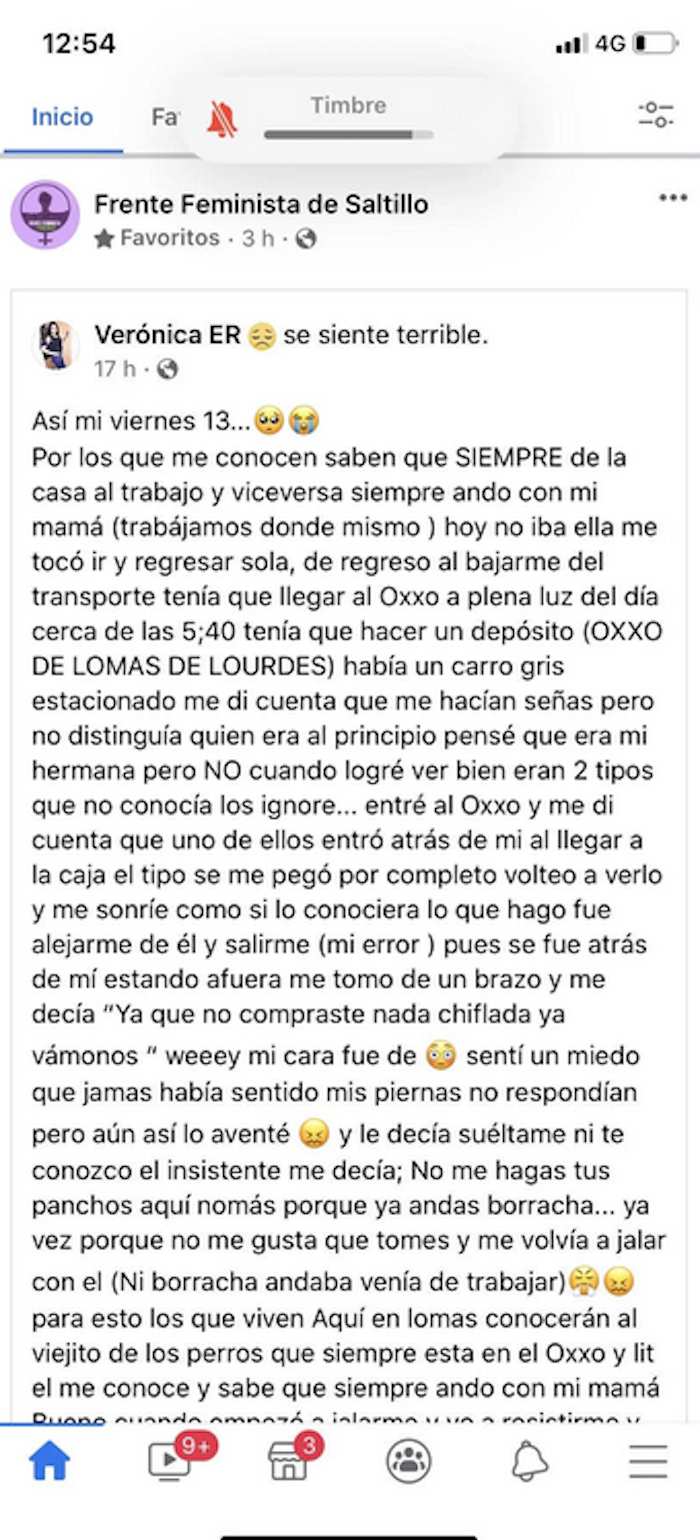
Task: Open the Marketplace tab with 3 badge
Action: click(x=289, y=1461)
